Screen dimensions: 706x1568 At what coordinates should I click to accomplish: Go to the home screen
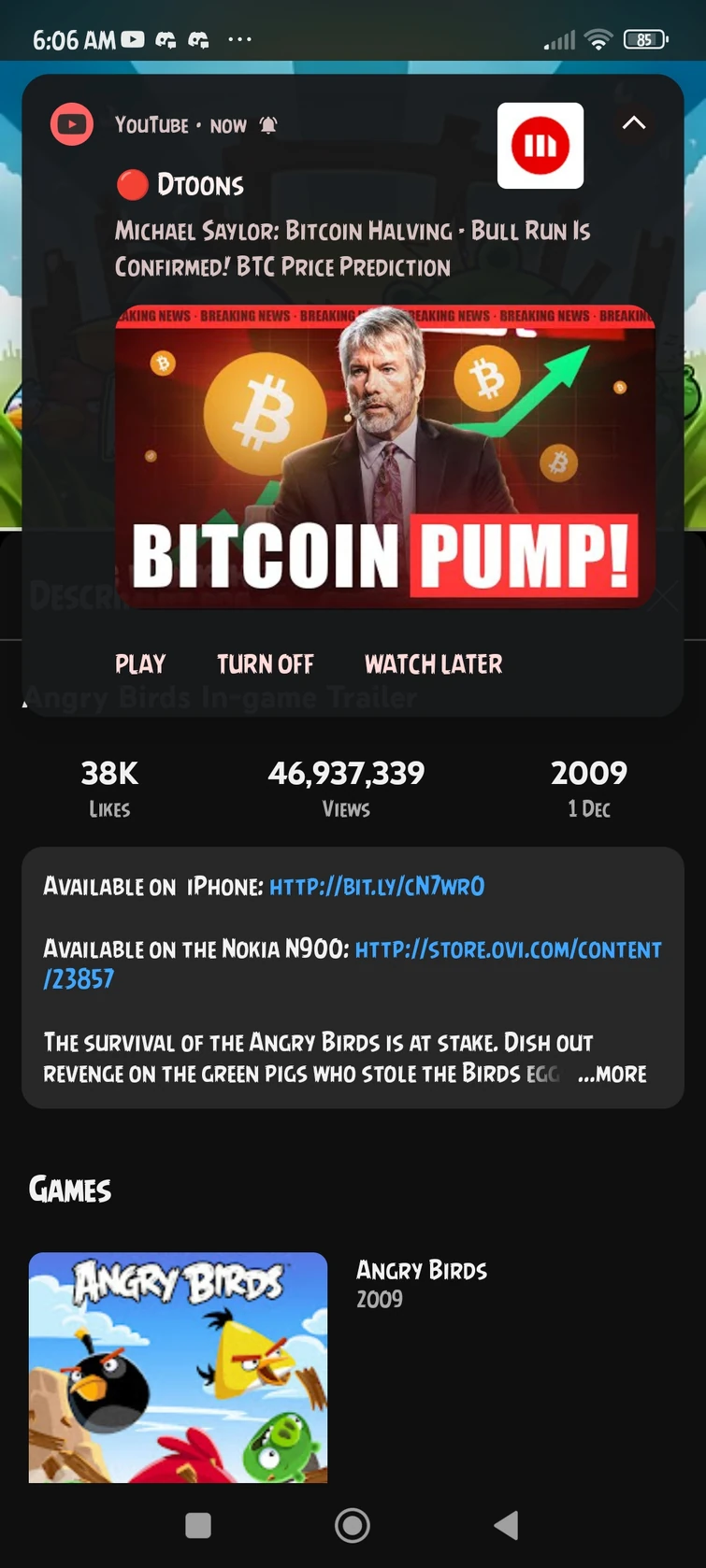click(353, 1525)
